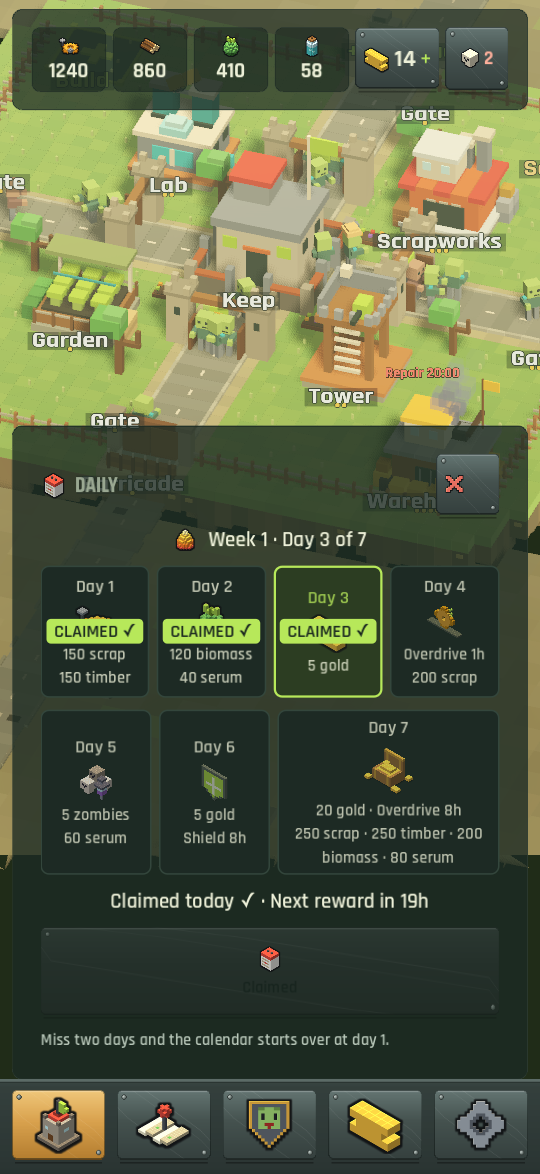Tap the greyed Claimed button
This screenshot has width=540, height=1174.
coord(270,971)
